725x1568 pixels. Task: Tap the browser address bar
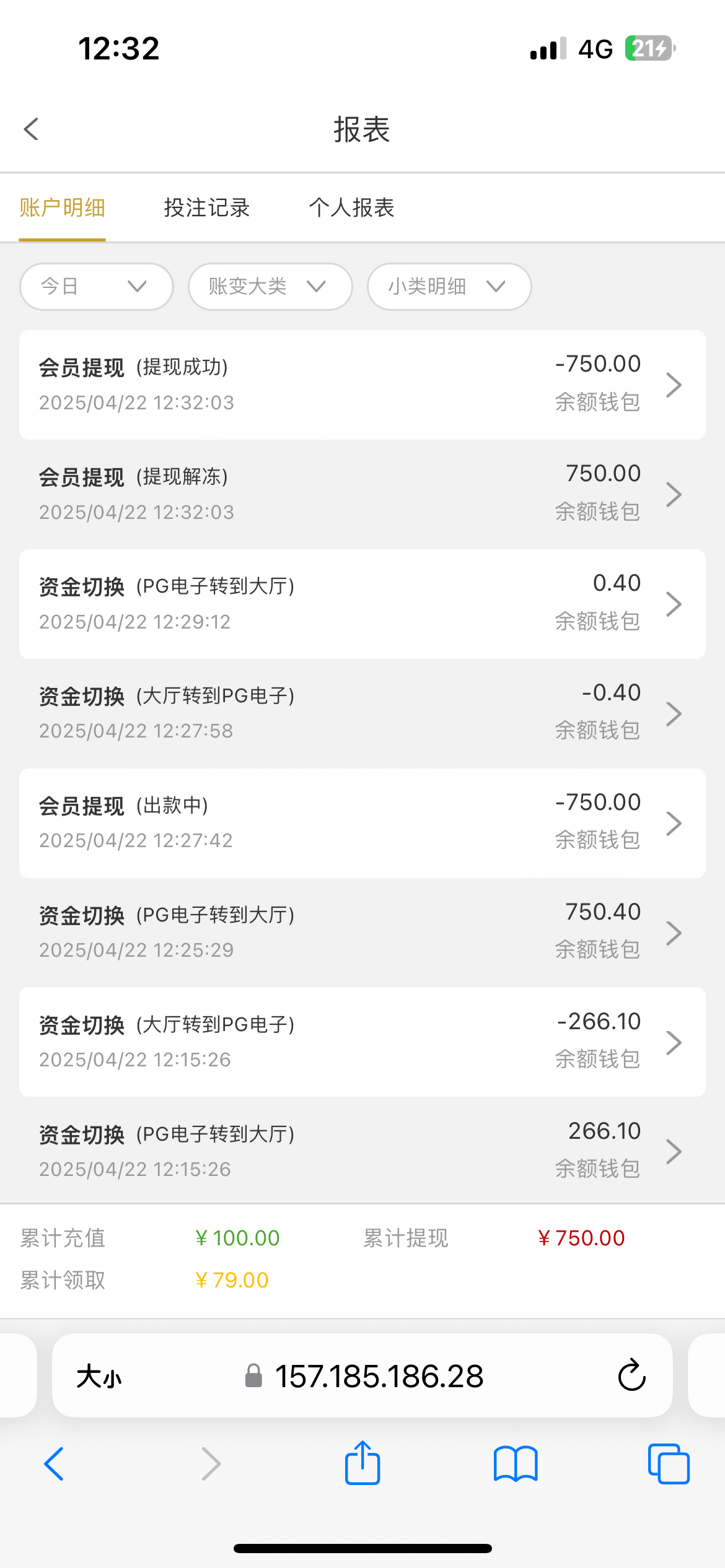pos(378,1376)
